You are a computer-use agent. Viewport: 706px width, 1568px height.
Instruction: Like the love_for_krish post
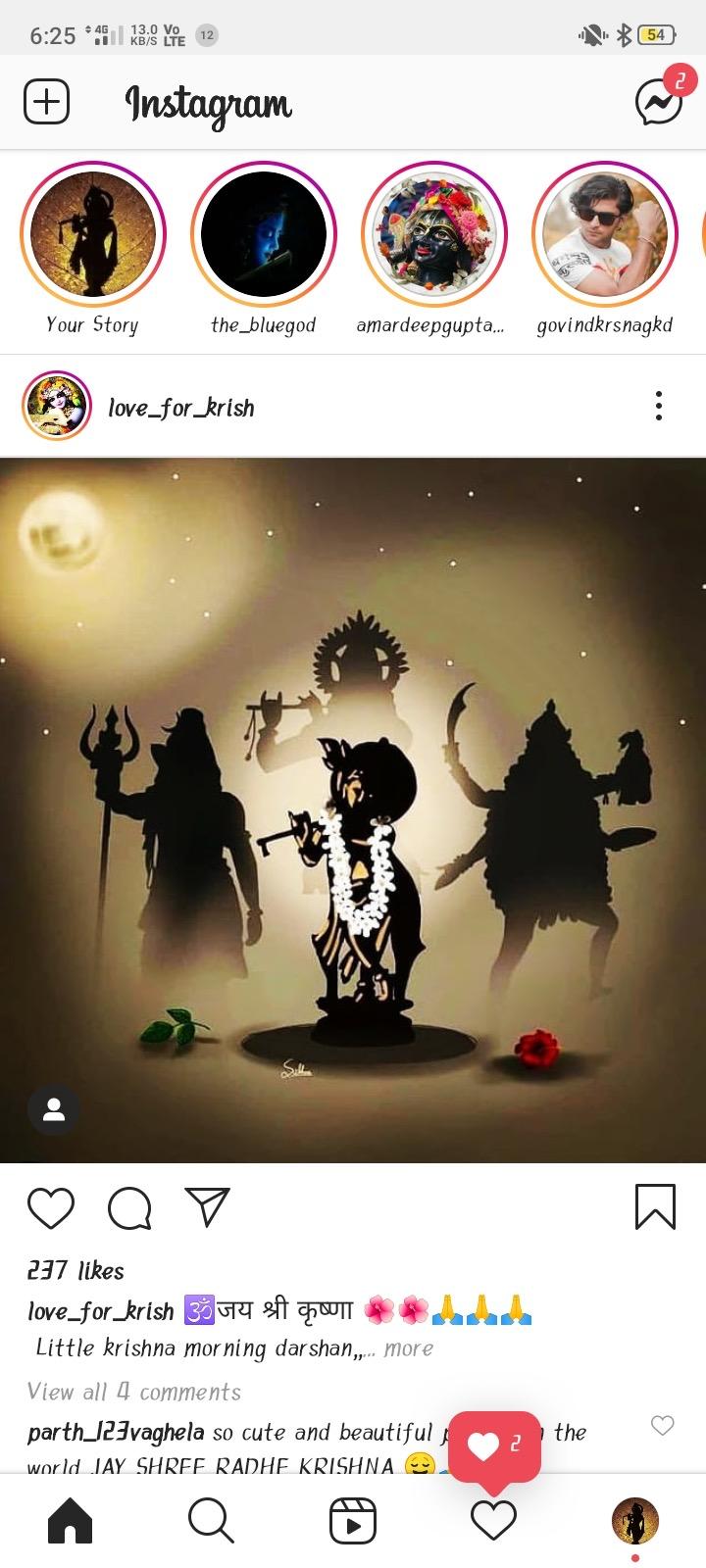click(x=51, y=1207)
